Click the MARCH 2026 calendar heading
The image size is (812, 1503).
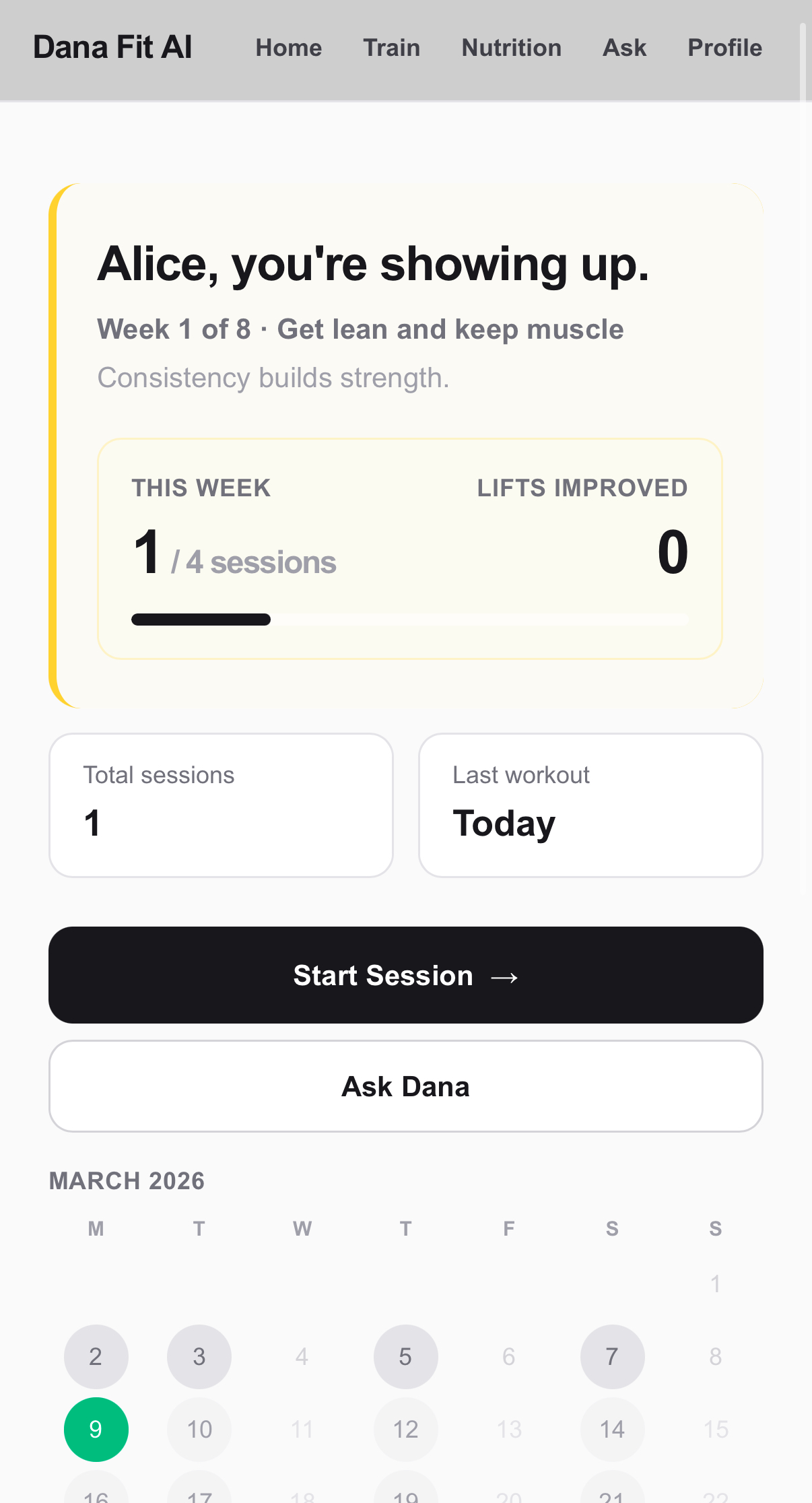127,1180
